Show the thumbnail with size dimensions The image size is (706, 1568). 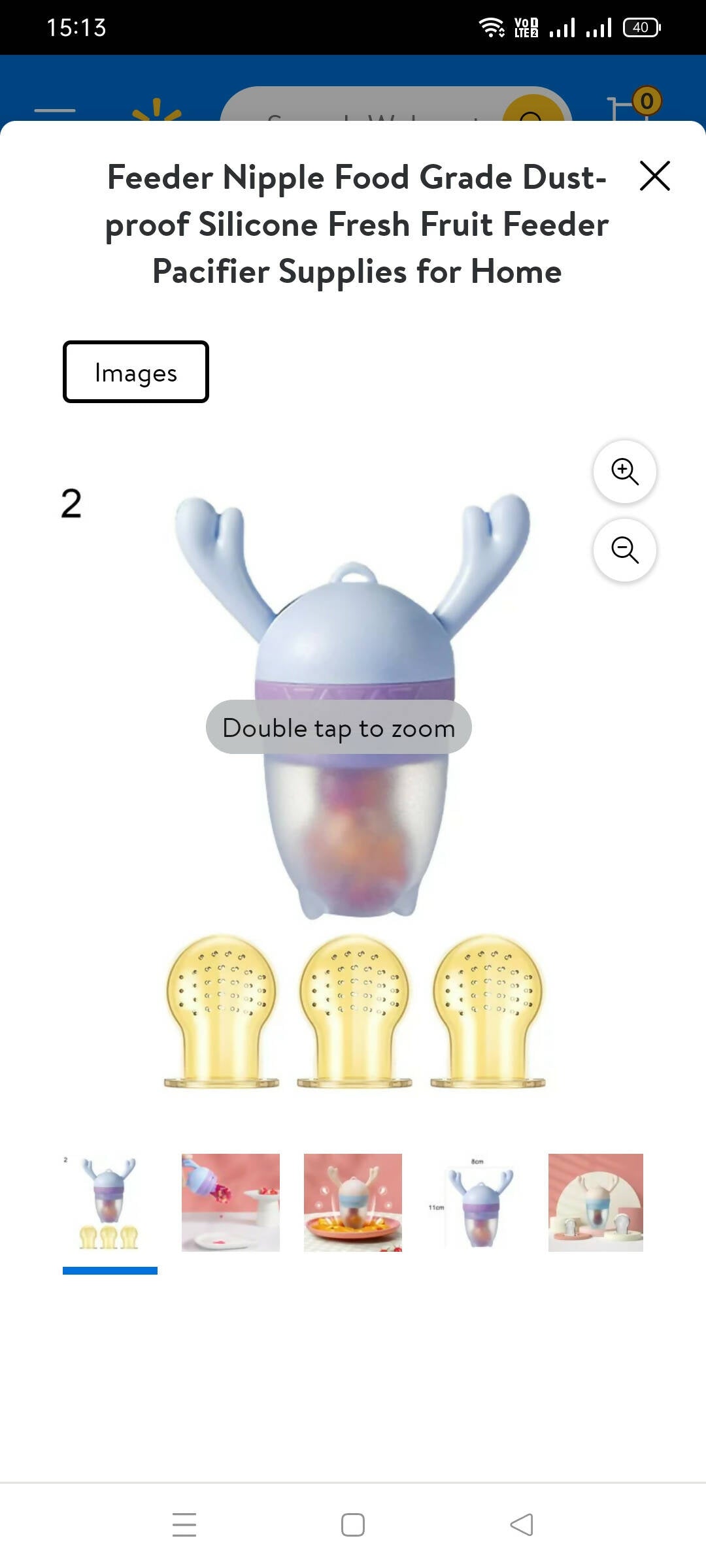475,1203
